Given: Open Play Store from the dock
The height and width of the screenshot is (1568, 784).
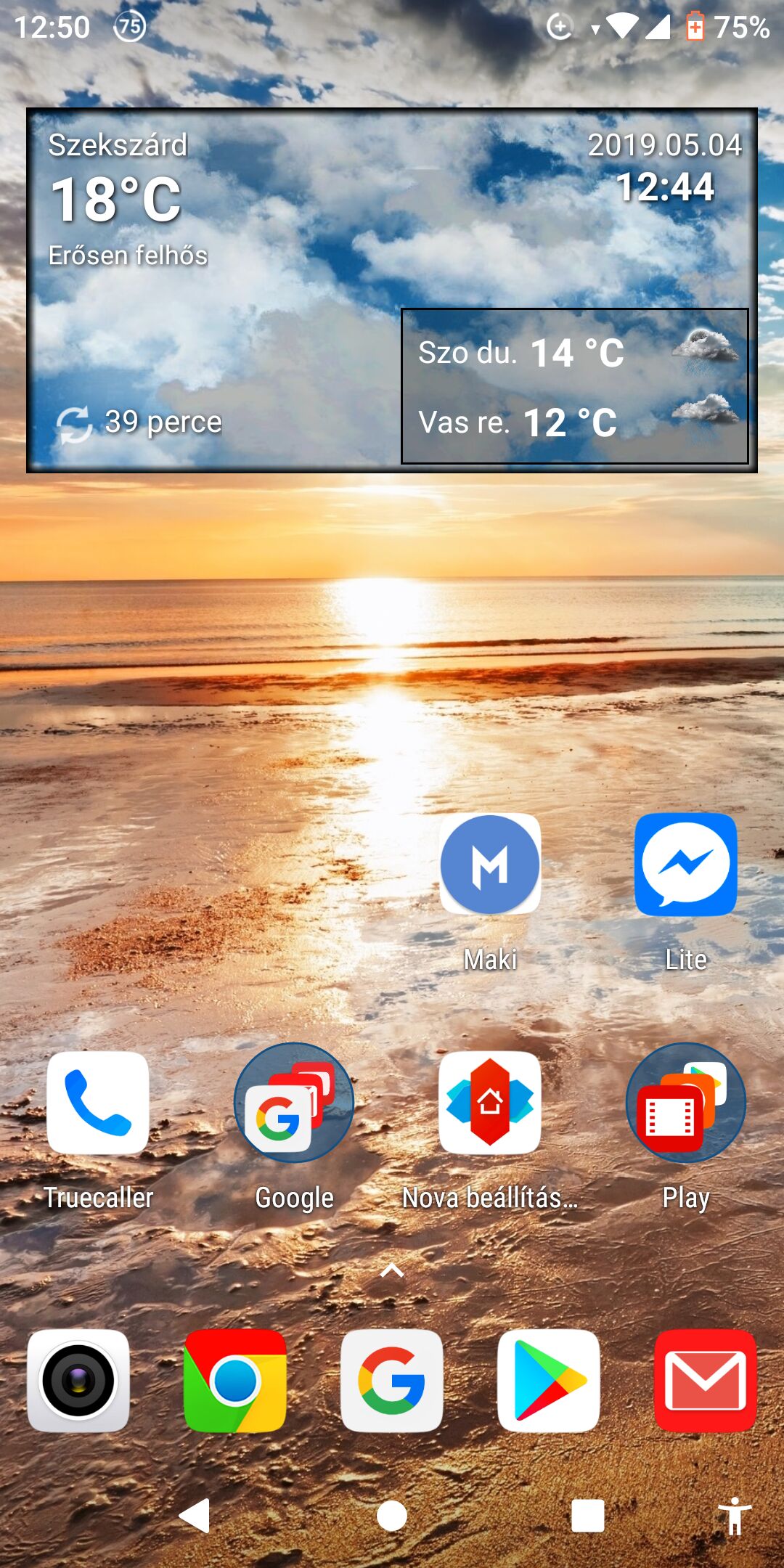Looking at the screenshot, I should click(549, 1381).
